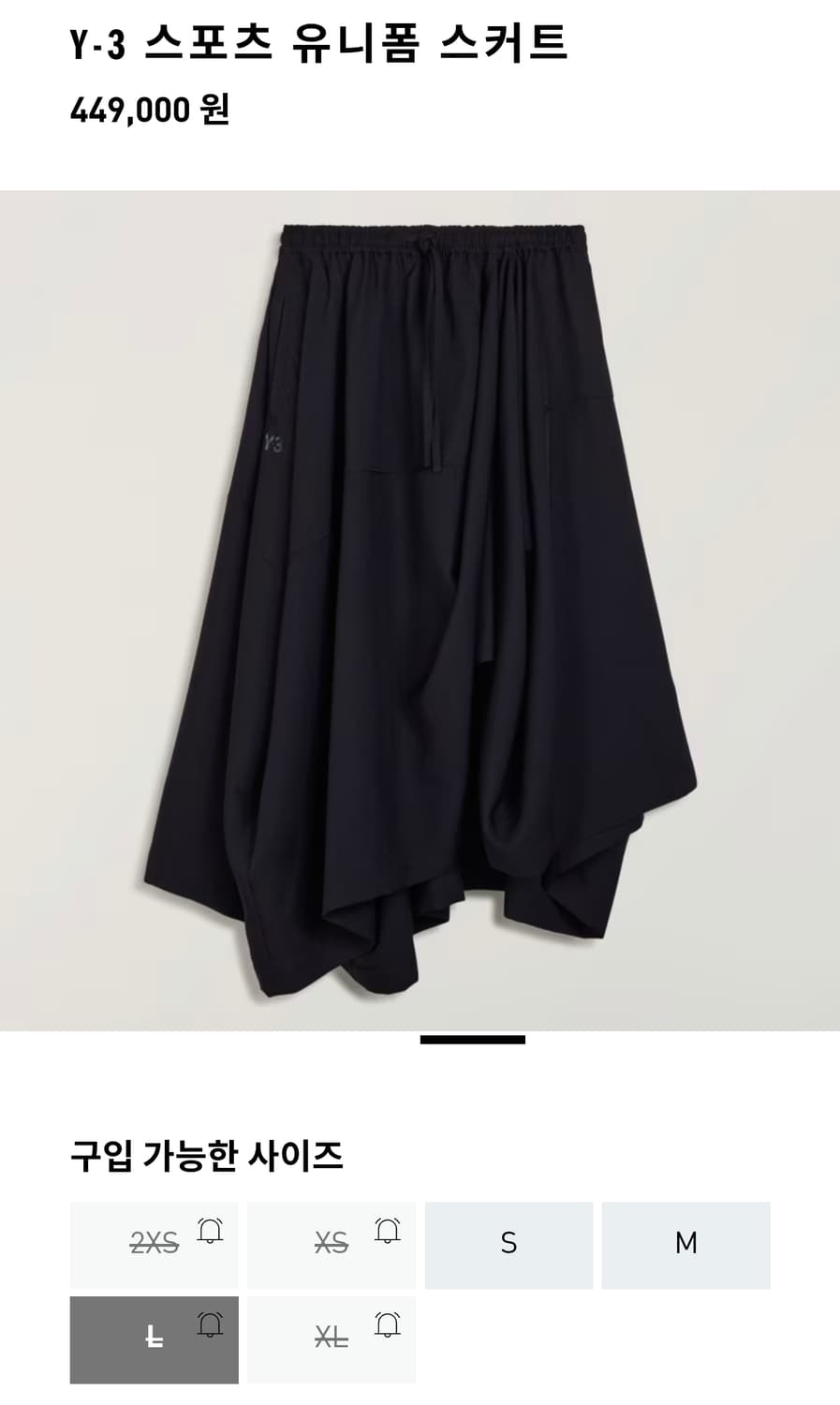Screen dimensions: 840x1405
Task: Deselect the currently highlighted L size
Action: coord(154,1339)
